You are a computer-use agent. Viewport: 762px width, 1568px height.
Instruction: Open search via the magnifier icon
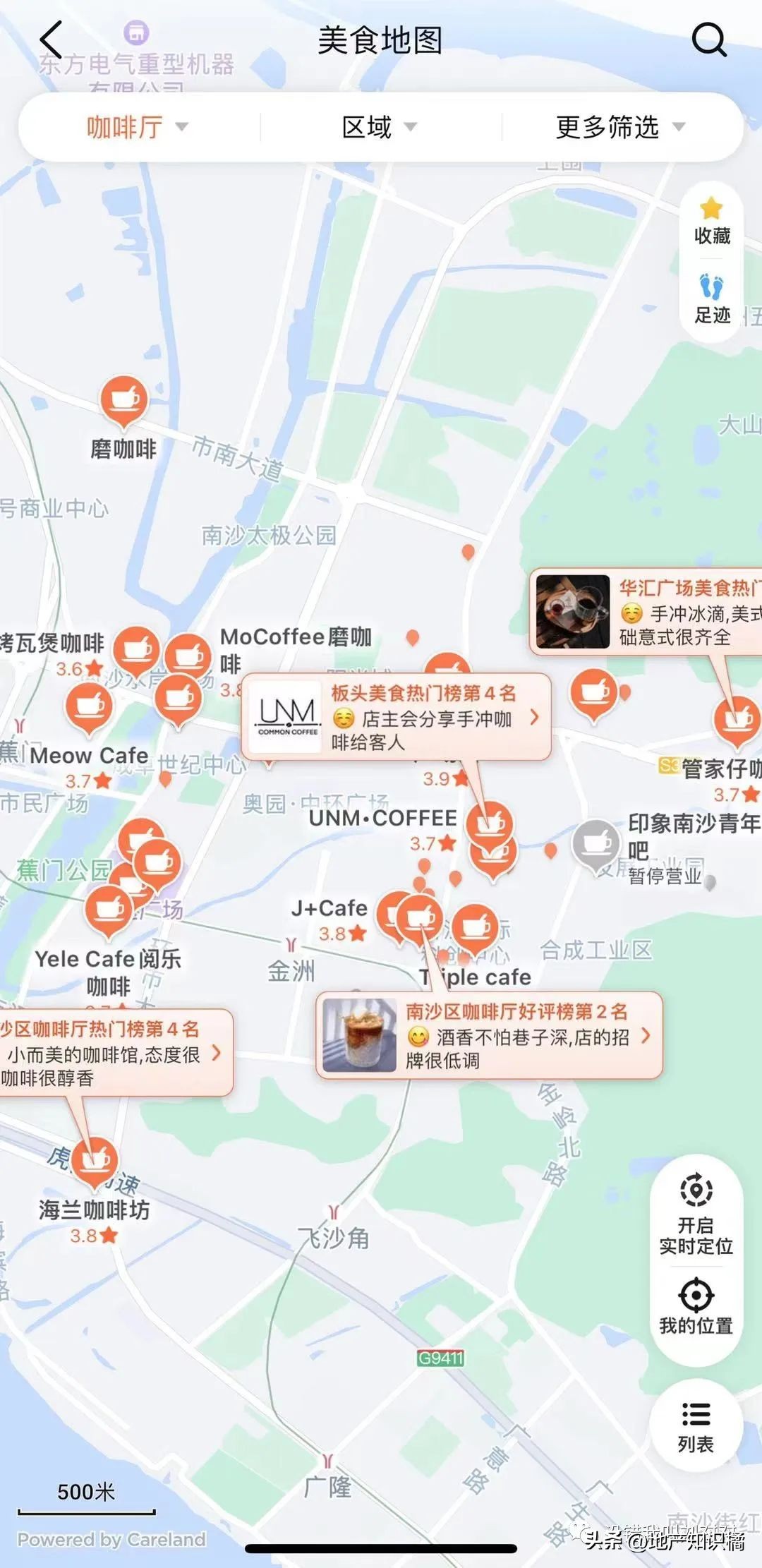pos(710,40)
